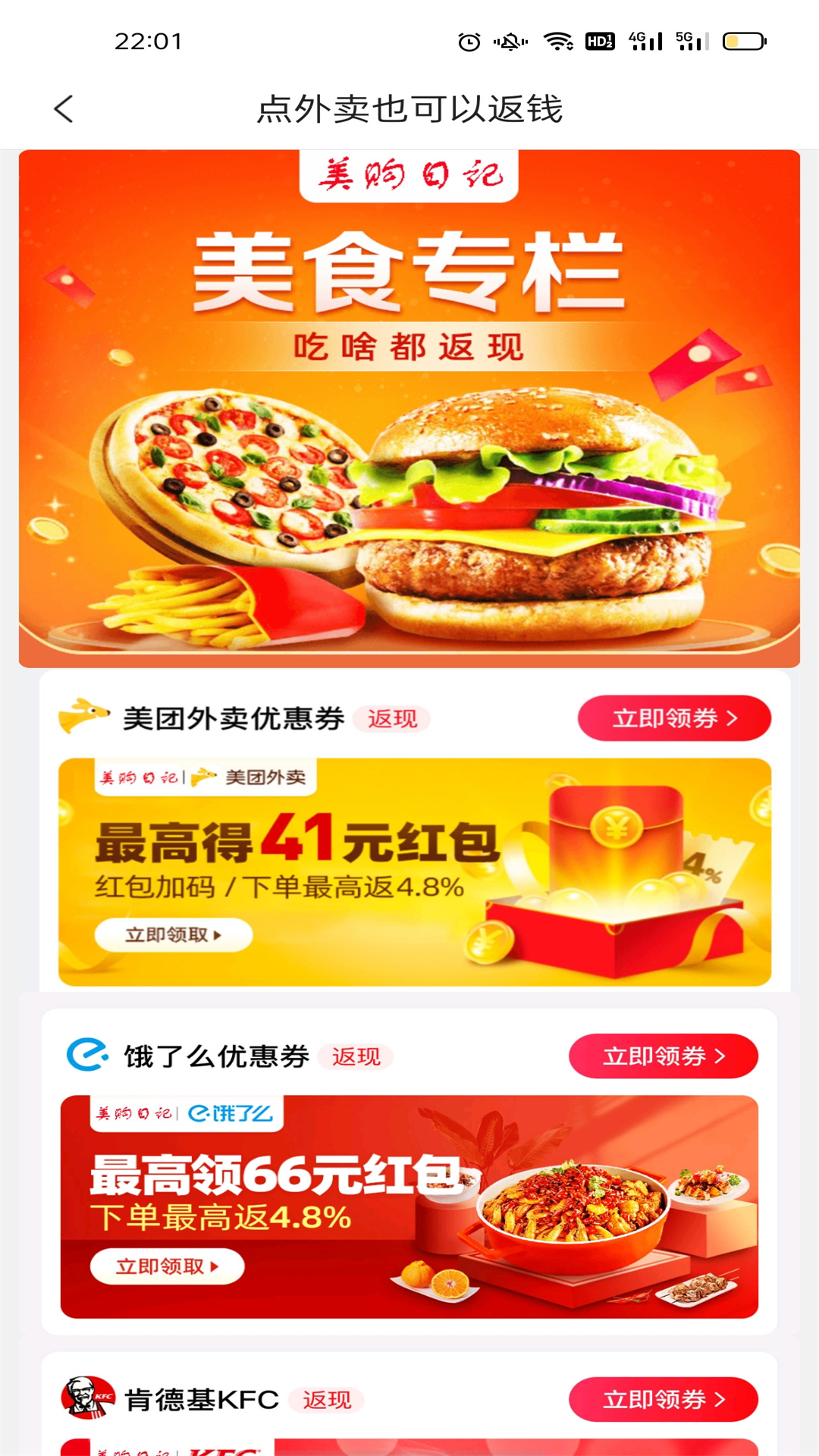Viewport: 819px width, 1456px height.
Task: Tap 返现 badge beside 美团外卖优惠券
Action: pos(393,719)
